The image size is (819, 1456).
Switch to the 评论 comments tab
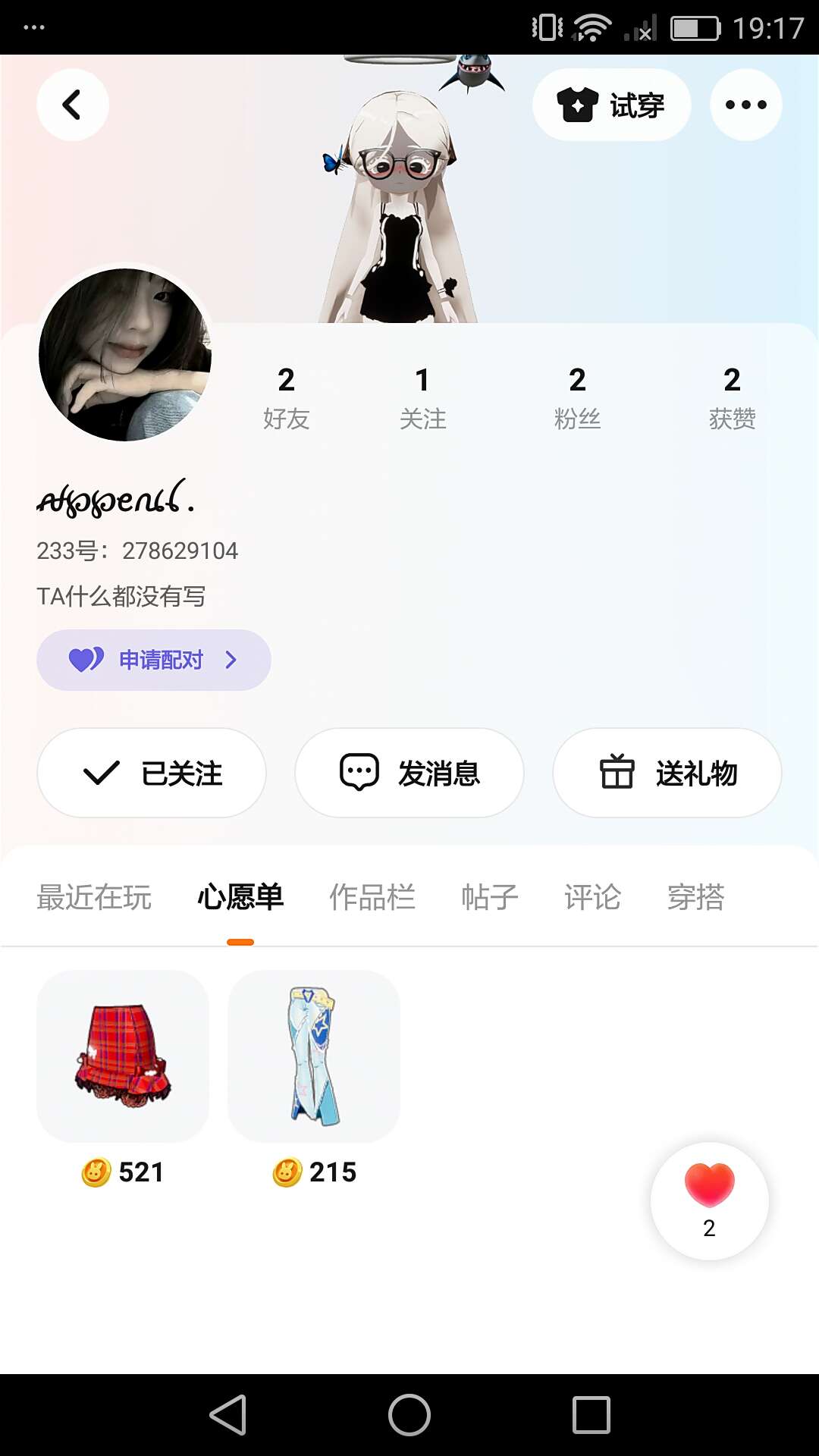[x=593, y=897]
